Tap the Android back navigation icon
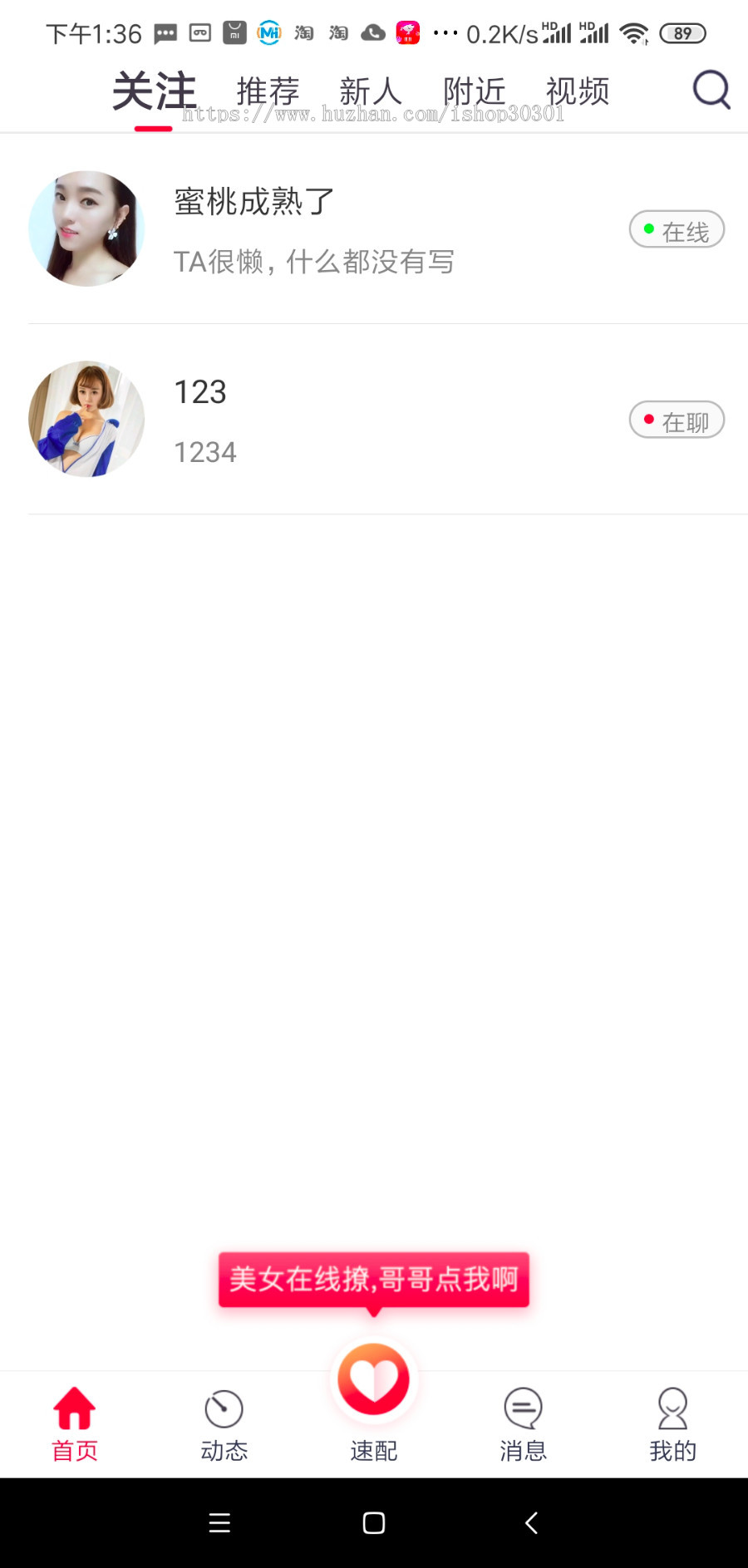 point(530,1523)
